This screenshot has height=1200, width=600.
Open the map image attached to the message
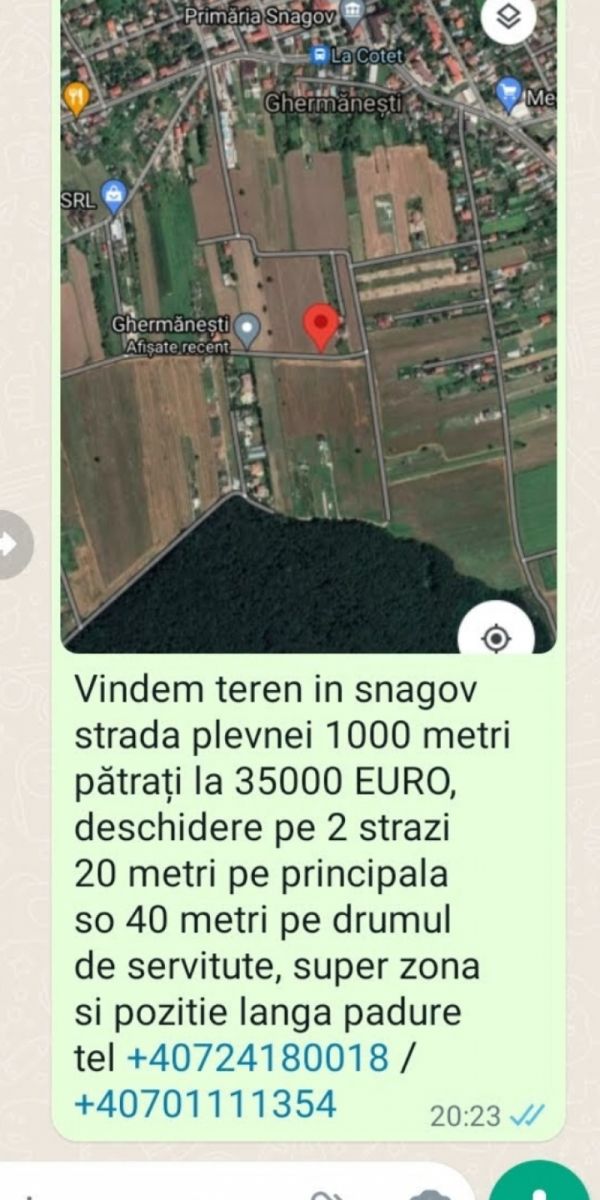(x=308, y=326)
